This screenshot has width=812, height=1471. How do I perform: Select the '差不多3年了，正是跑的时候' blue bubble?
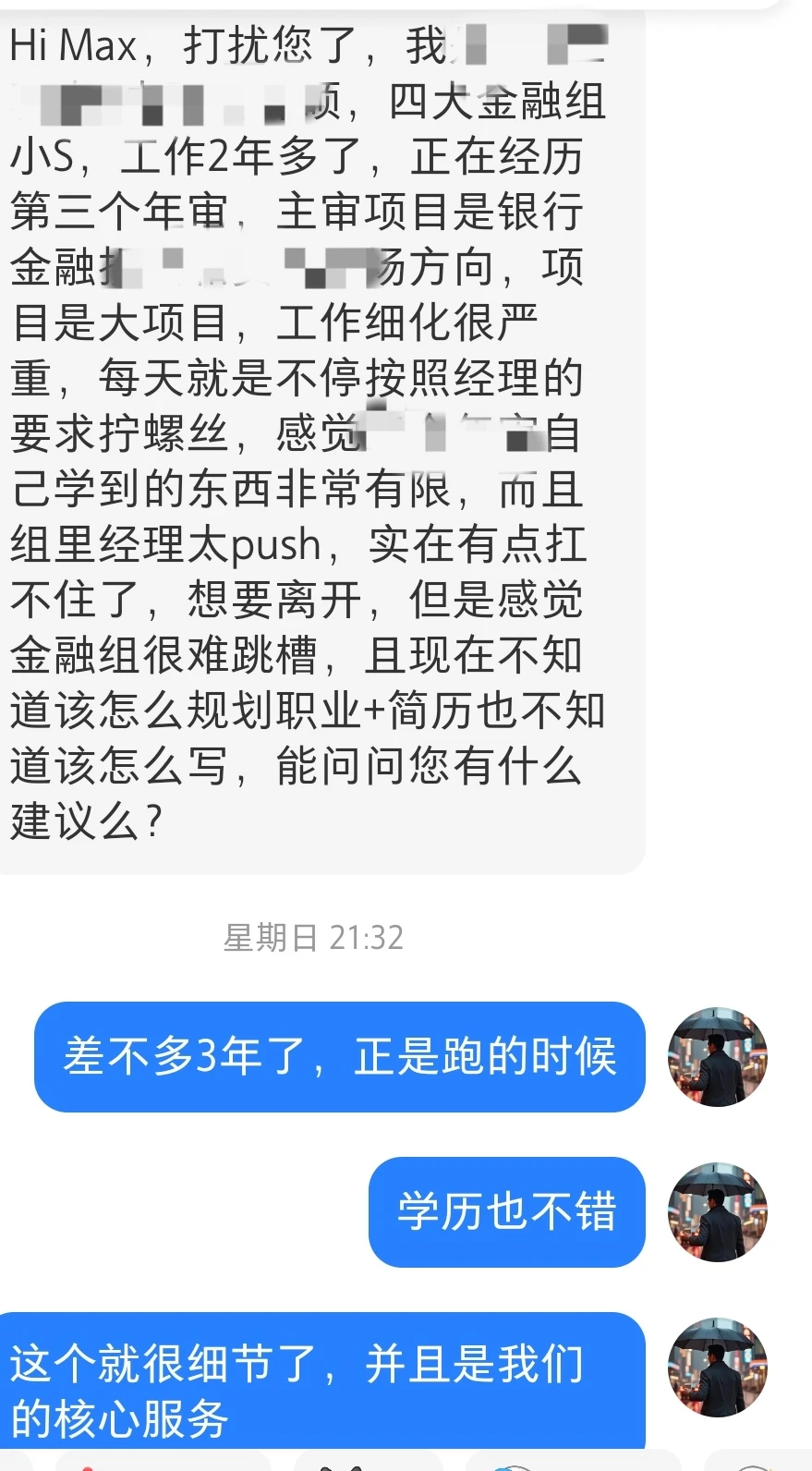339,1057
